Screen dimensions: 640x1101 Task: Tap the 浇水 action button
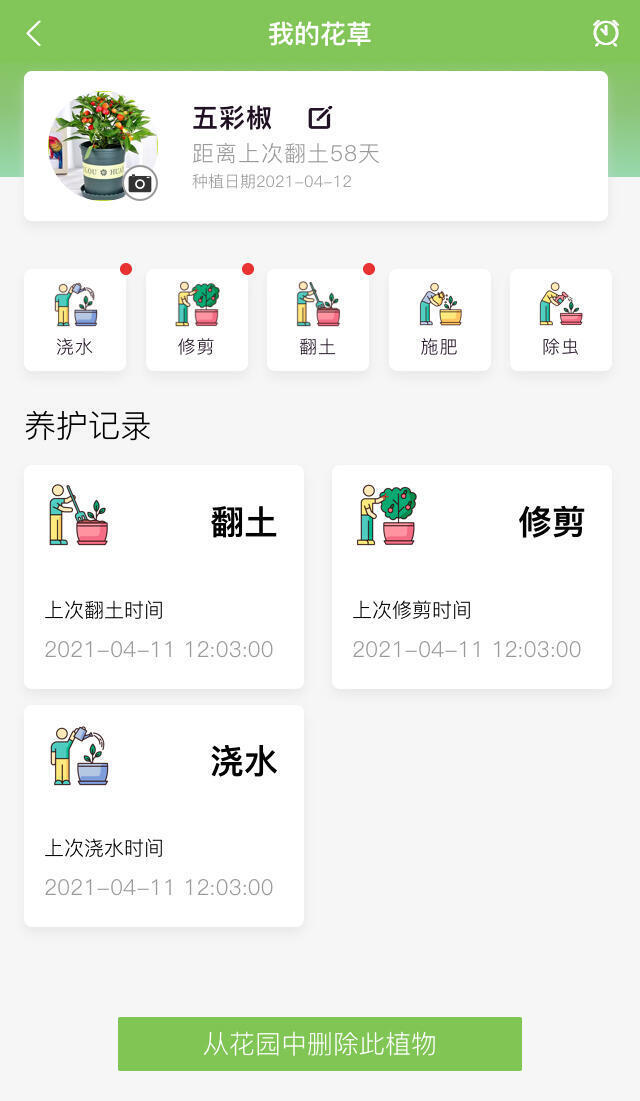pyautogui.click(x=75, y=320)
